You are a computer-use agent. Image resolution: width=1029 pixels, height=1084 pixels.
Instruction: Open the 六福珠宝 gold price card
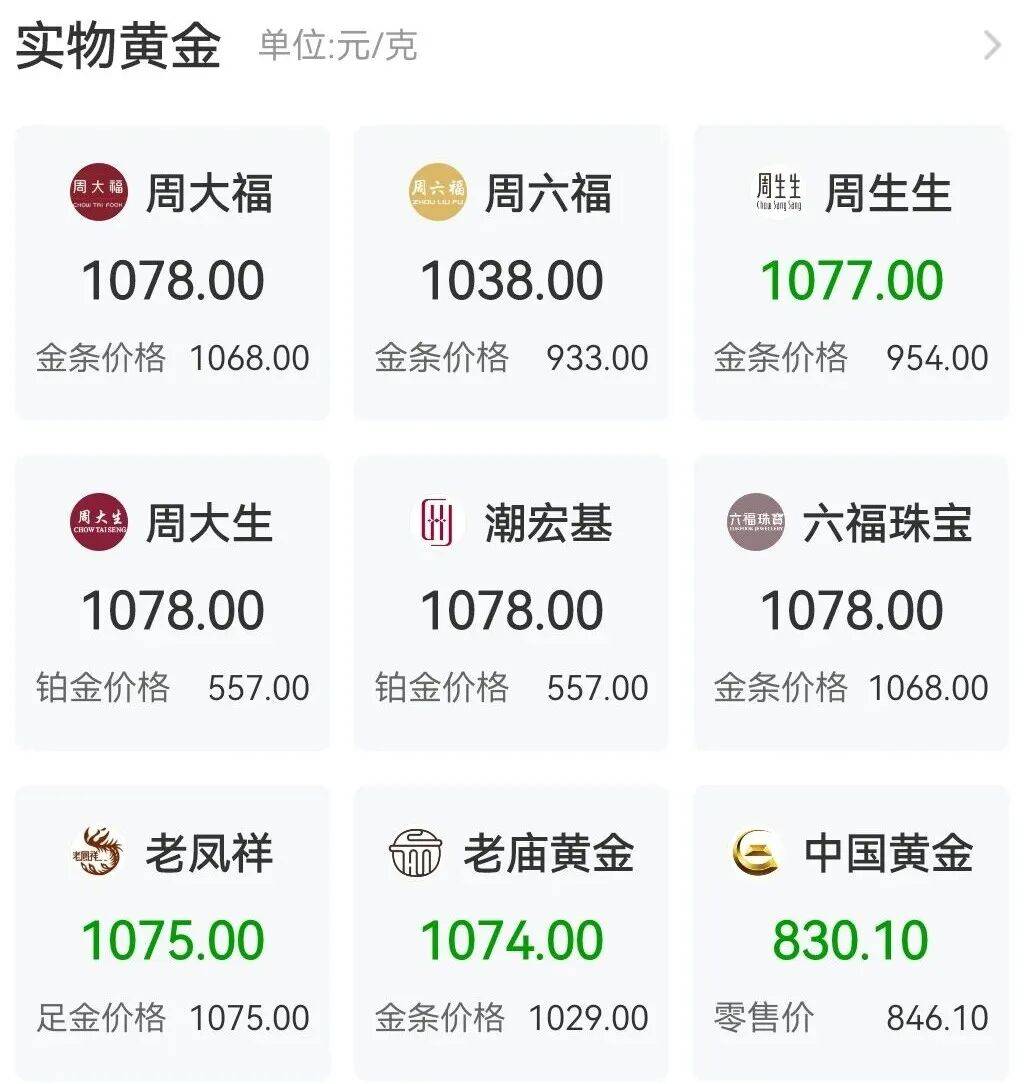point(851,603)
